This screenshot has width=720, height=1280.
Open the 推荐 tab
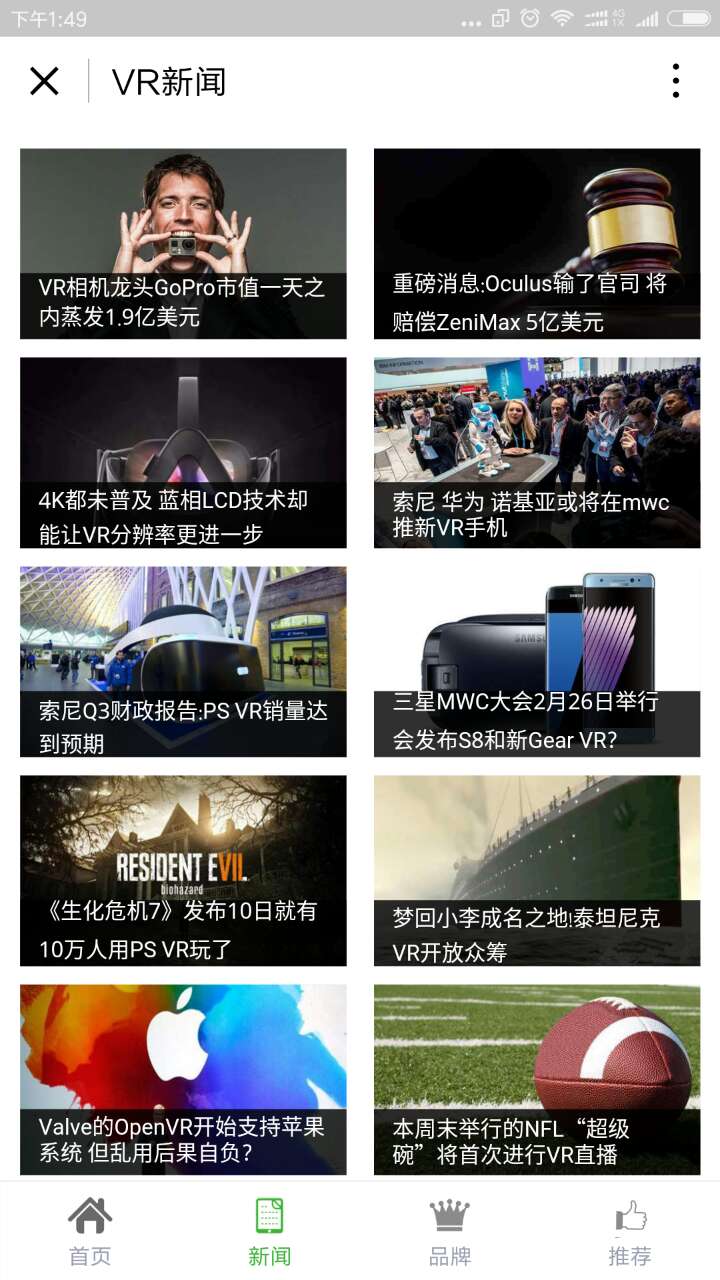(x=630, y=1232)
